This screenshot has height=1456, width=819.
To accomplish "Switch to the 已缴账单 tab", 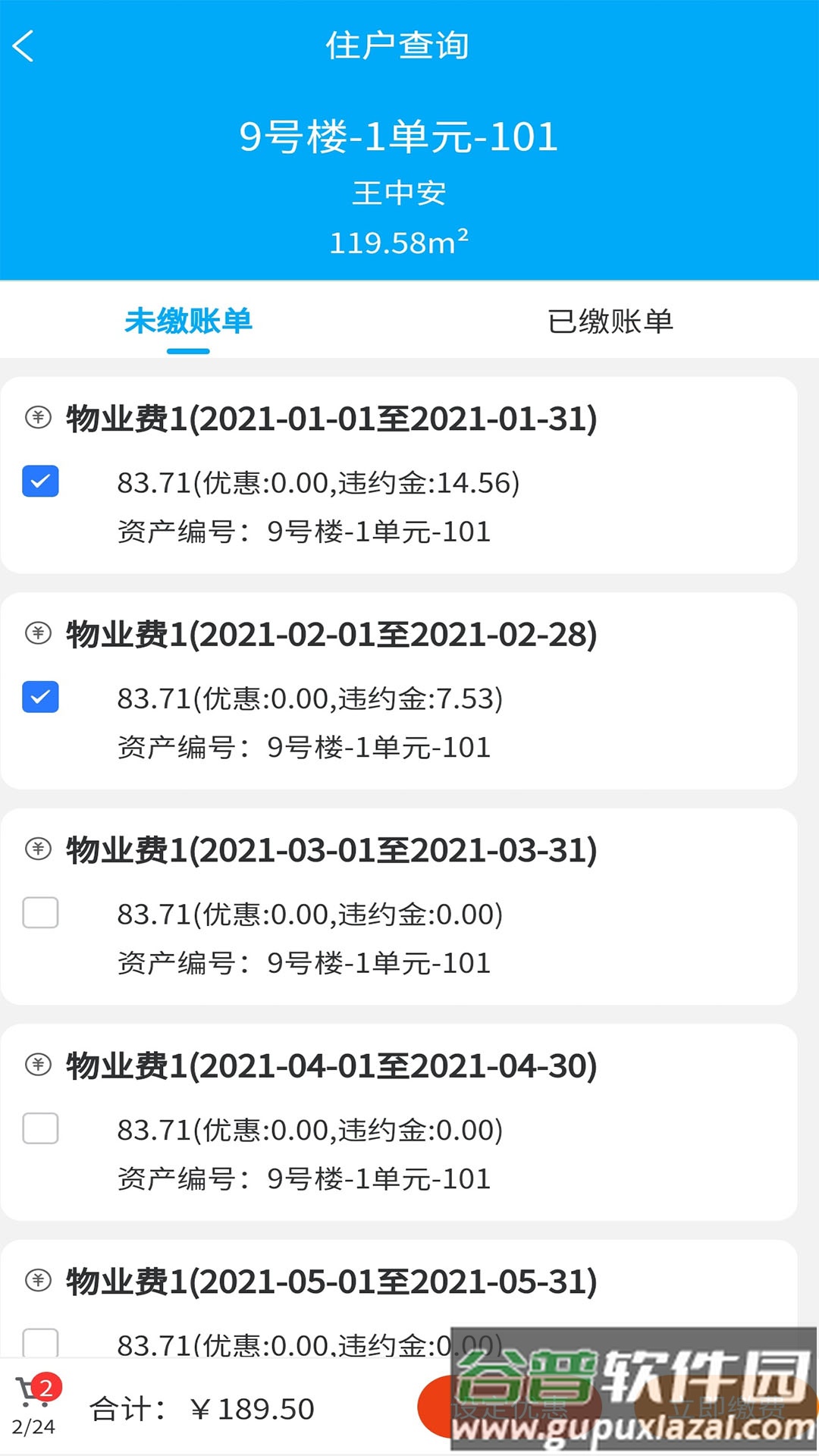I will (x=613, y=321).
